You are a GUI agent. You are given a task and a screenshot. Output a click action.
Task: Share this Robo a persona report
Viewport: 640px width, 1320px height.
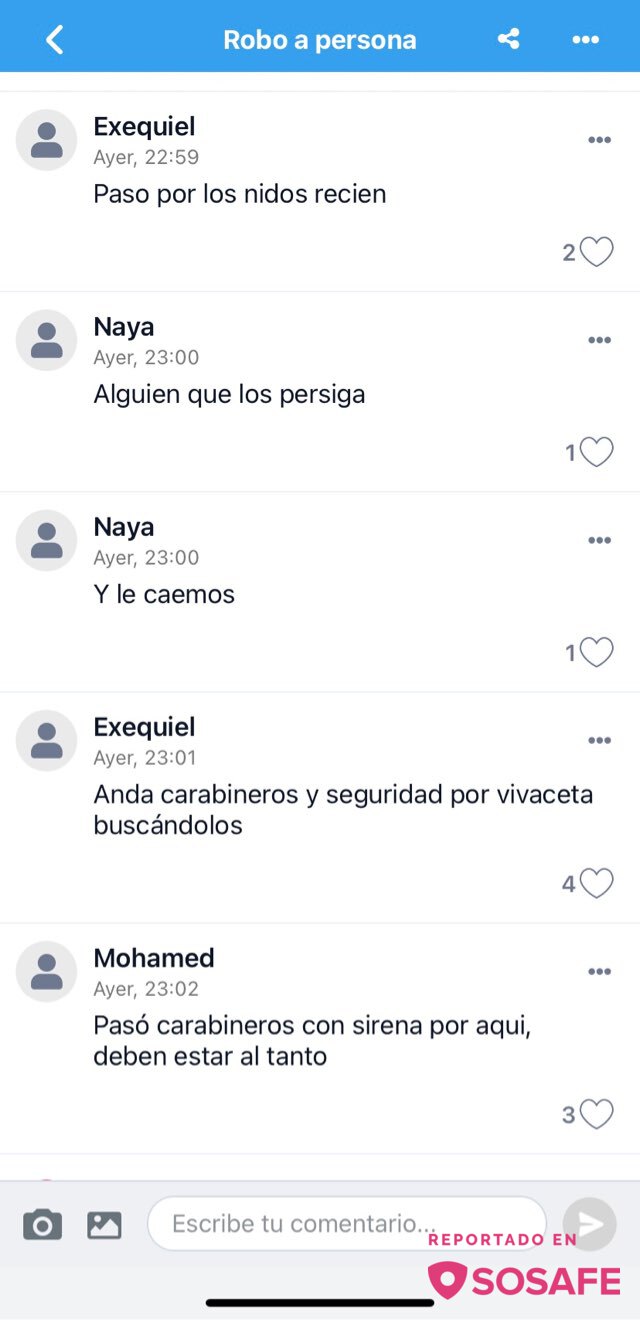[509, 40]
